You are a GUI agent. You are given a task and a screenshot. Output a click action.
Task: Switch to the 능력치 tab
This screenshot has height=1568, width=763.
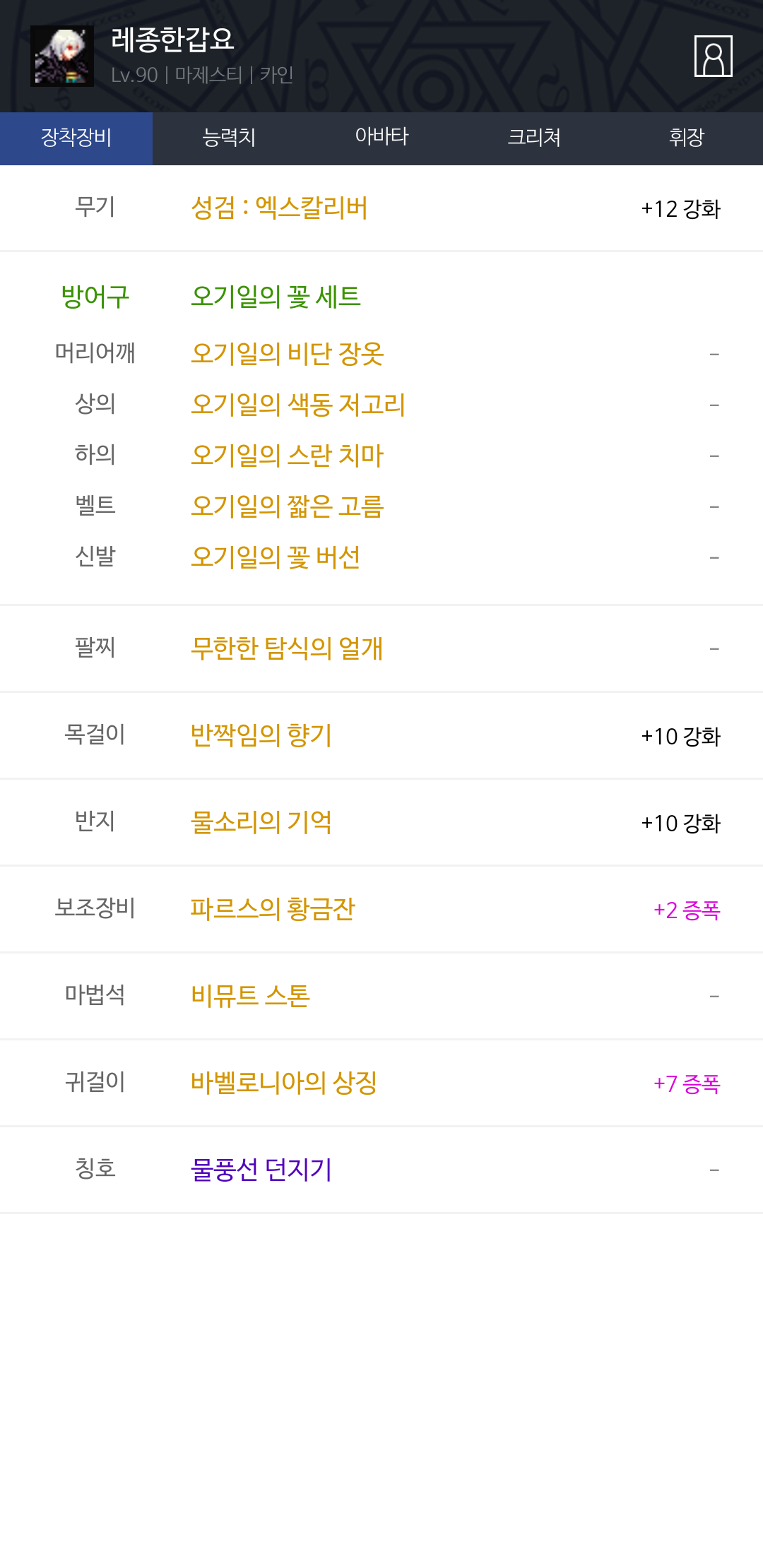click(229, 138)
